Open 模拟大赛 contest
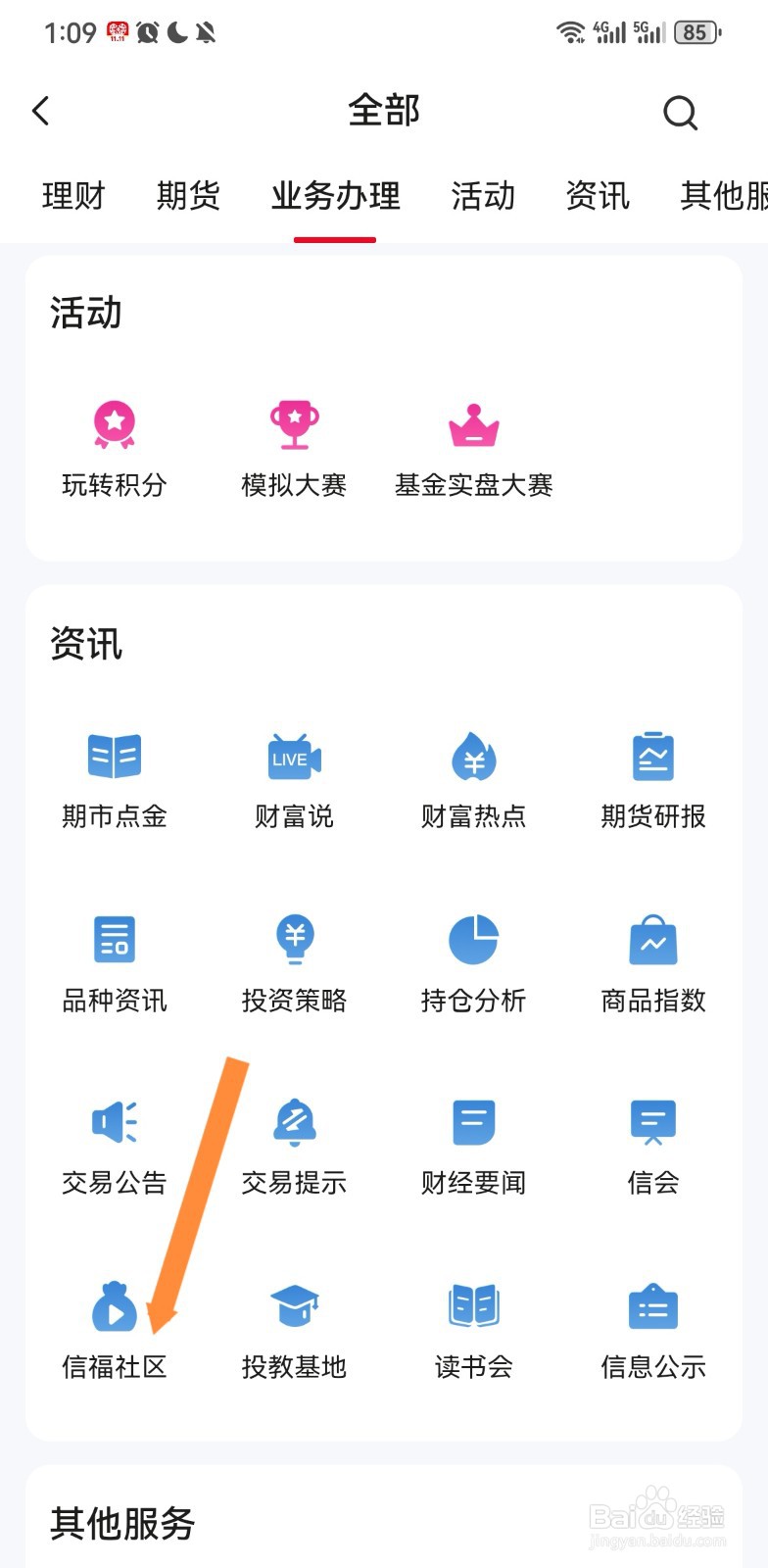768x1568 pixels. pyautogui.click(x=294, y=448)
